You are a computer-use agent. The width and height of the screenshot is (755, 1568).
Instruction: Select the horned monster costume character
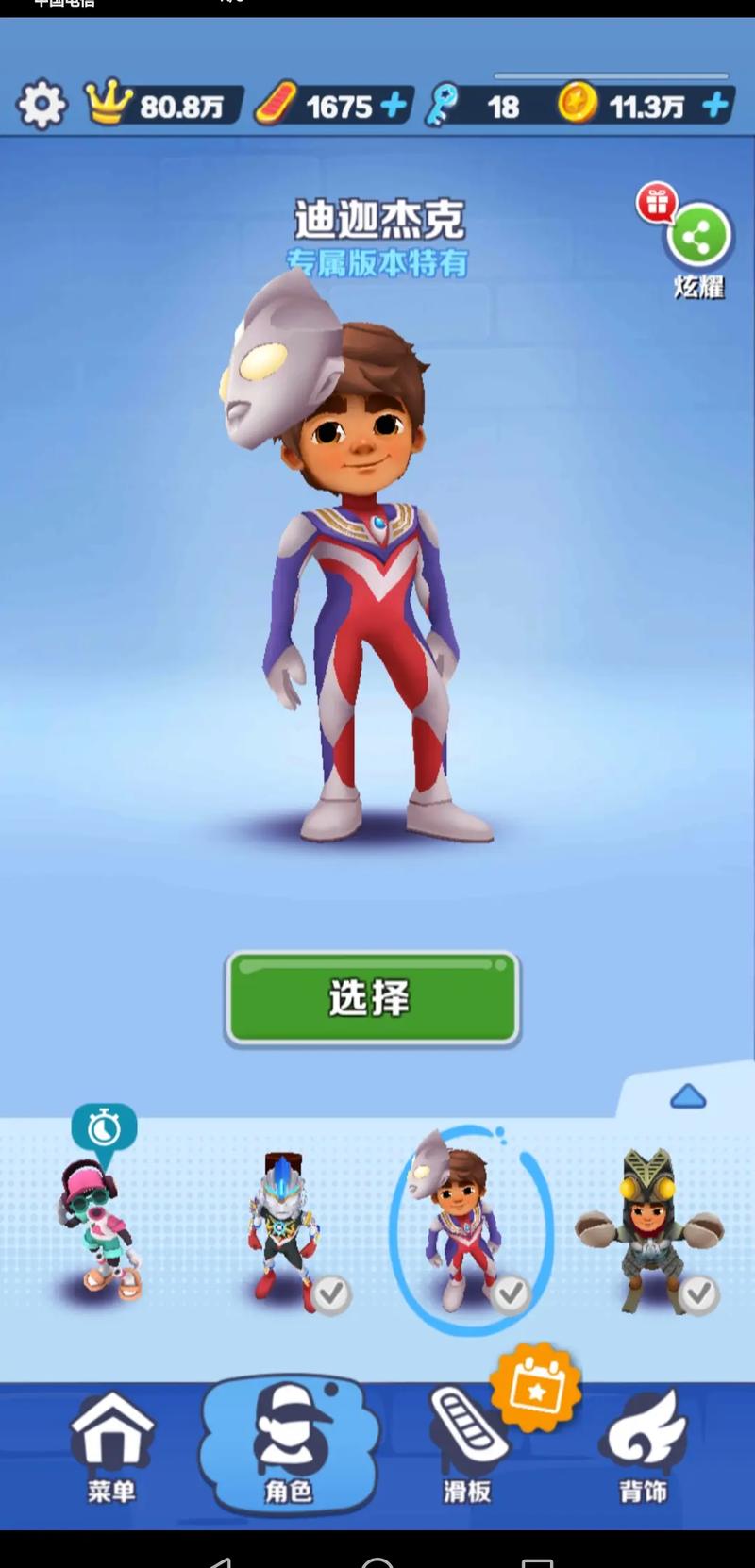point(648,1230)
